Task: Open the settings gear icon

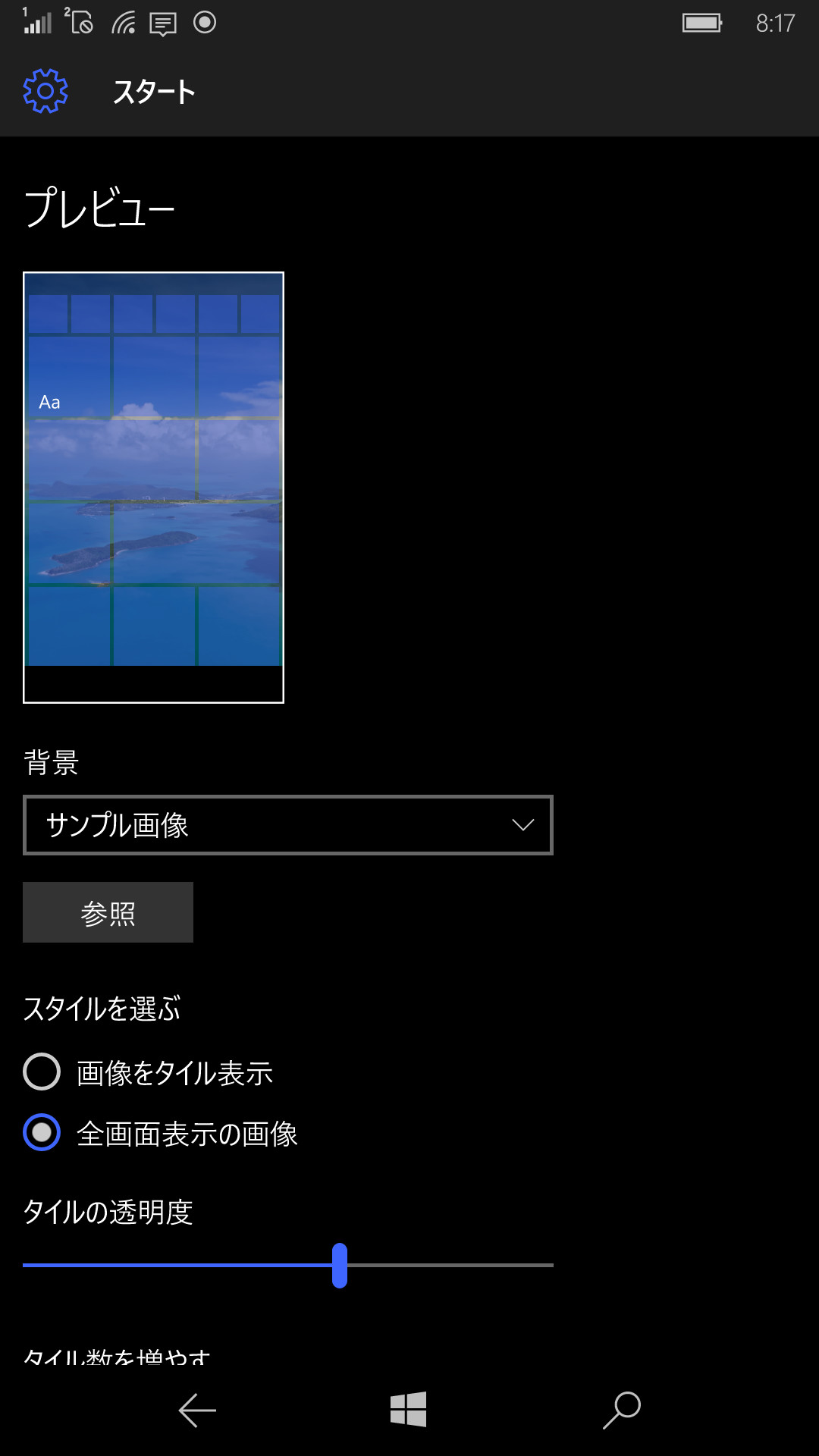Action: point(45,91)
